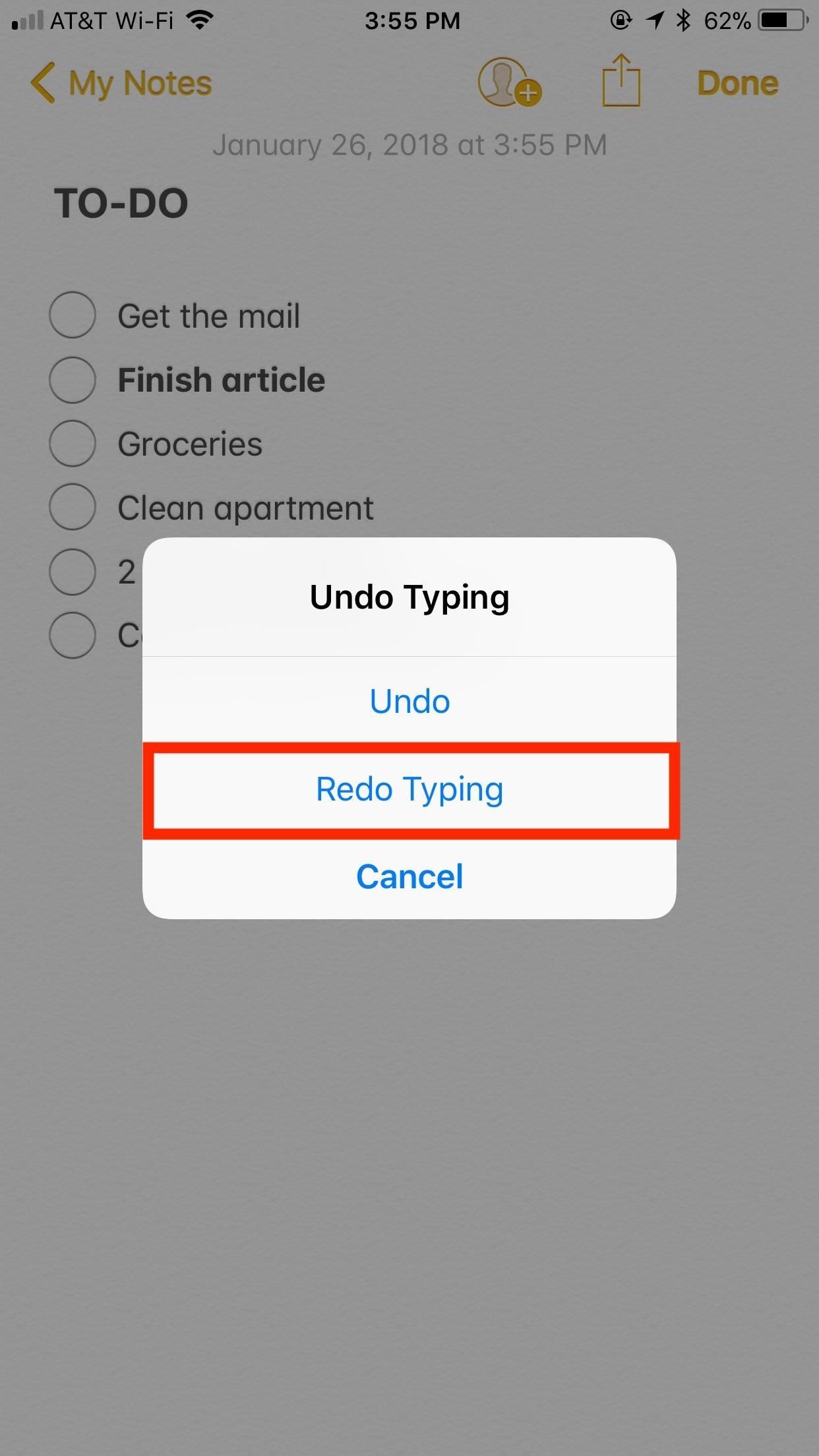Share this note
This screenshot has height=1456, width=819.
tap(621, 82)
